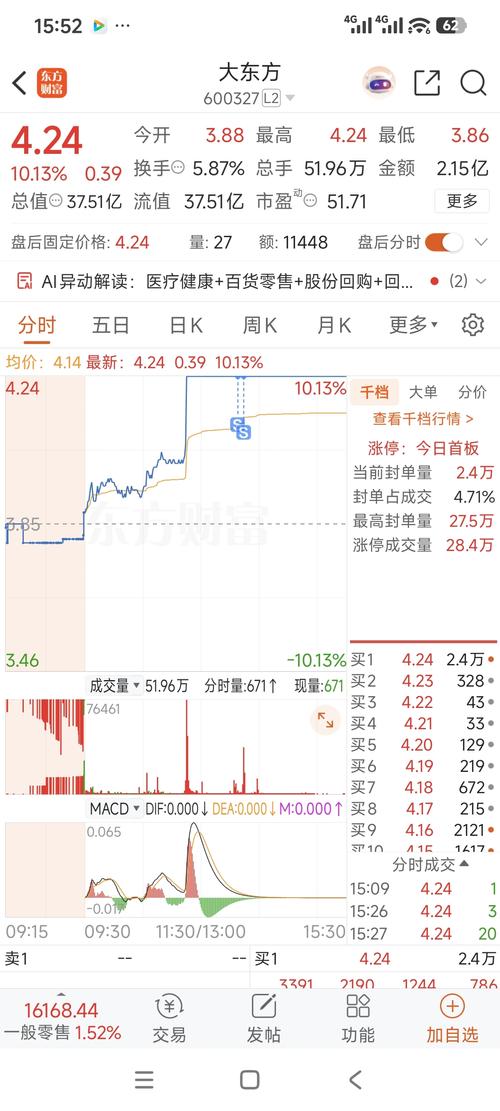Open 发帖 to write a post

coord(263,1019)
